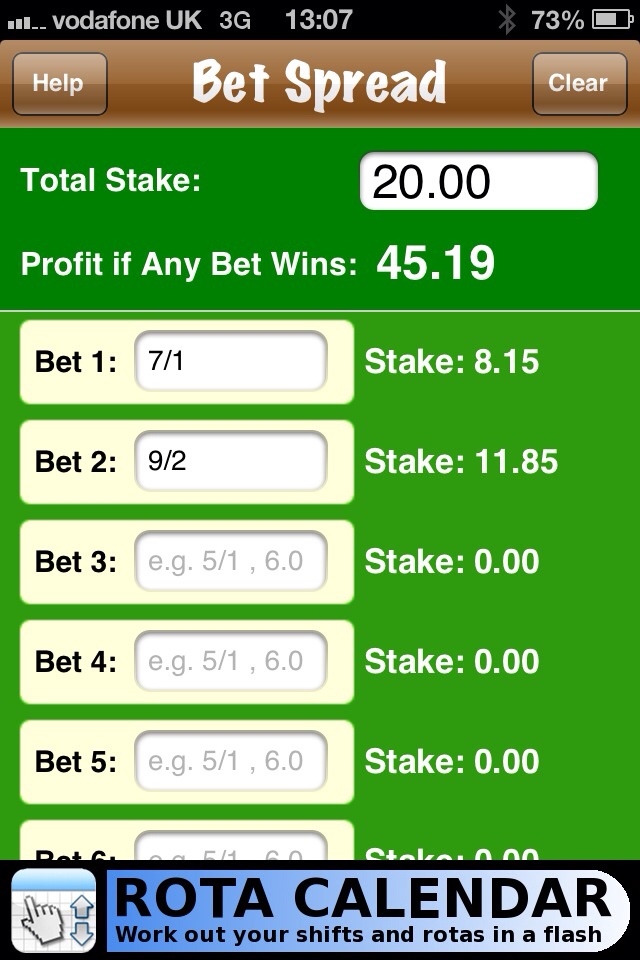The width and height of the screenshot is (640, 960).
Task: Open the Rota Calendar ad banner
Action: (x=320, y=910)
